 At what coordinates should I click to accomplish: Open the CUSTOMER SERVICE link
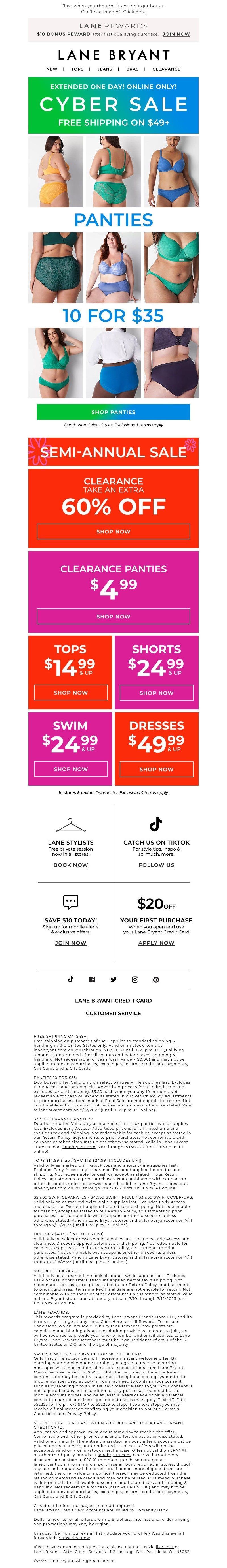point(113,1013)
